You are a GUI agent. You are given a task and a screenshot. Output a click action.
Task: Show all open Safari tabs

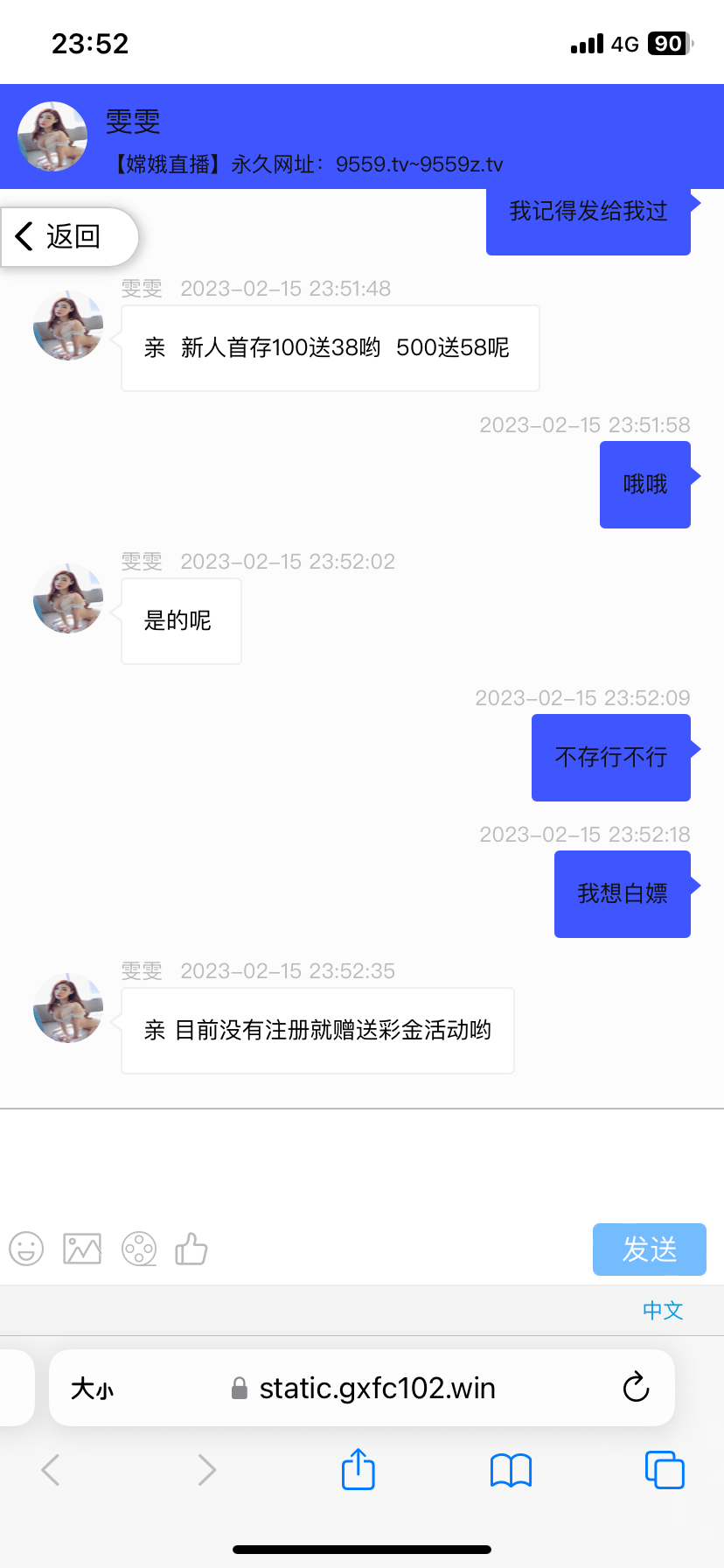click(665, 1469)
